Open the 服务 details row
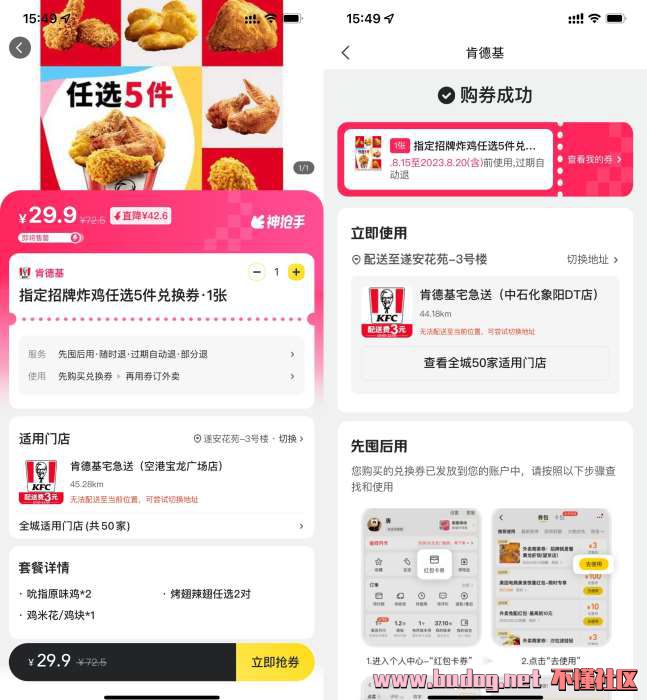Screen dimensions: 647x700 click(160, 354)
